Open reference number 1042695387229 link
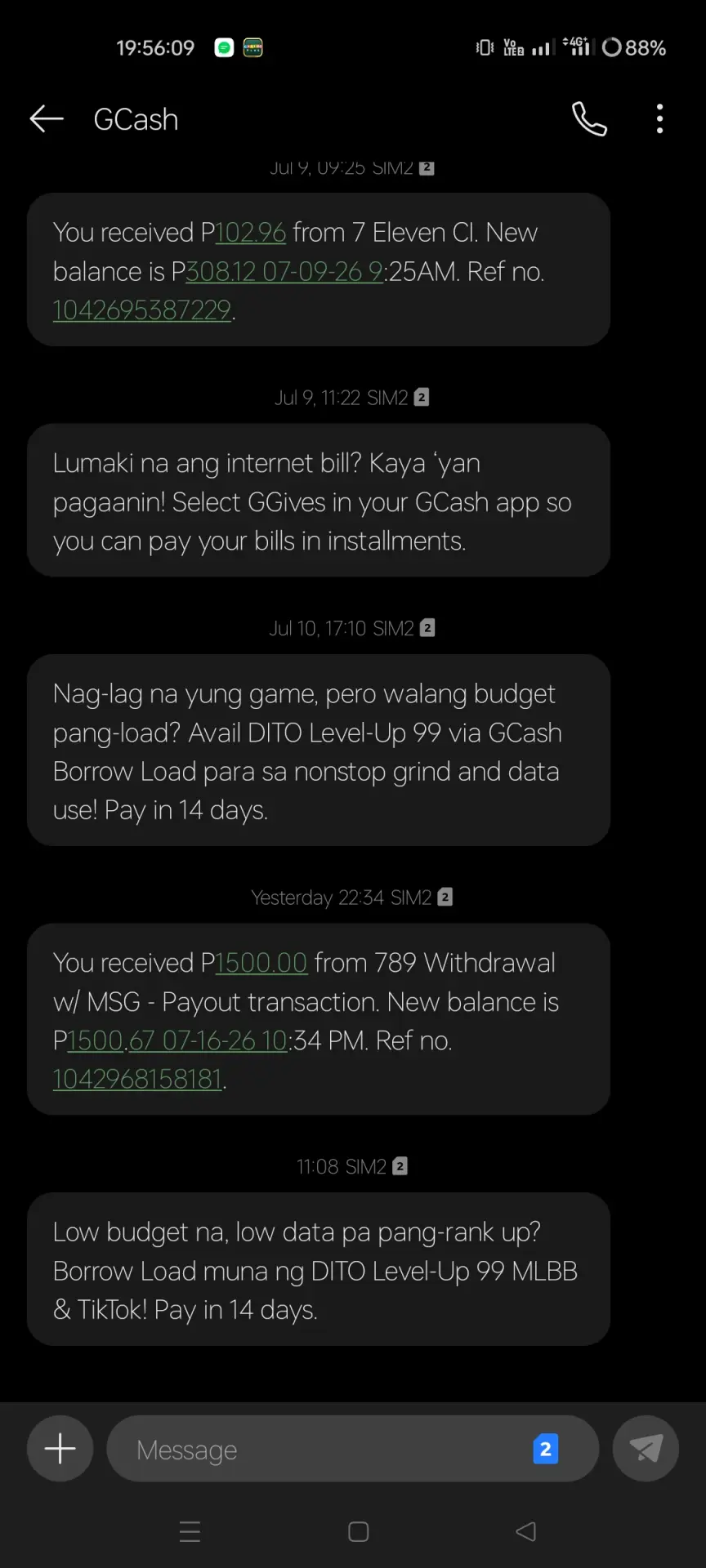 point(142,310)
